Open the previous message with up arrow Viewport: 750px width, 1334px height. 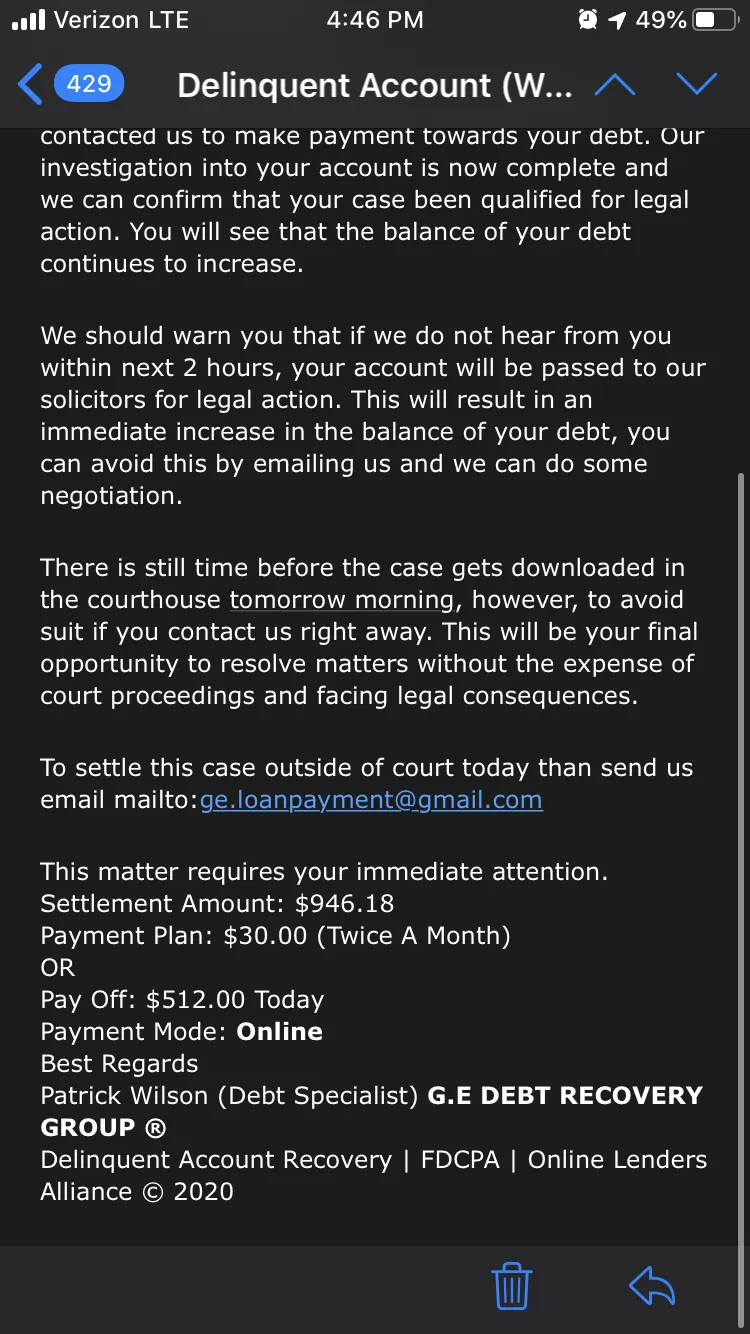(x=615, y=84)
